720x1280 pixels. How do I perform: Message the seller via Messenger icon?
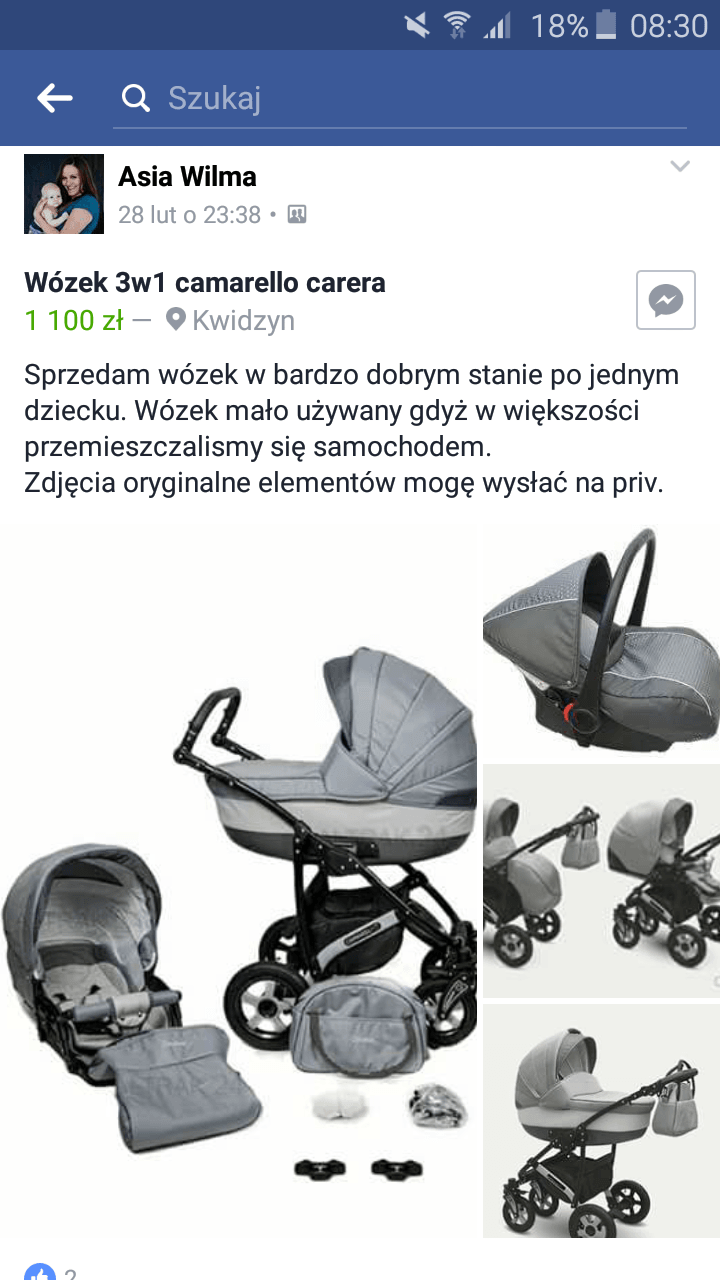[x=665, y=300]
